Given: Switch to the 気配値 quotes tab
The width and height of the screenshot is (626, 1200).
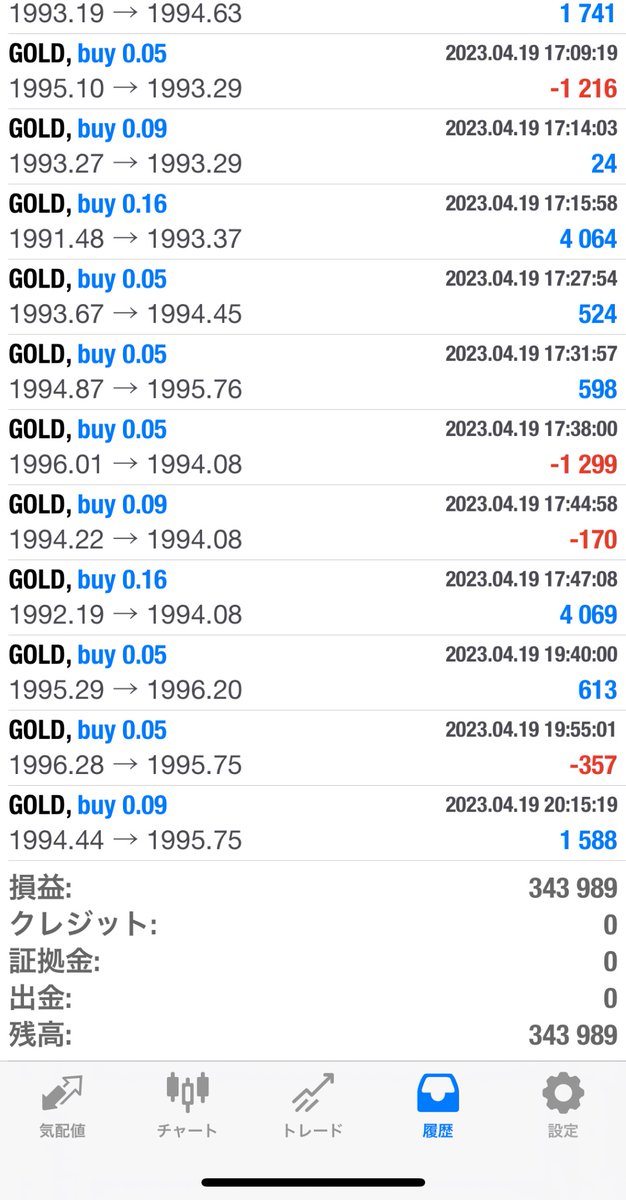Looking at the screenshot, I should 62,1106.
